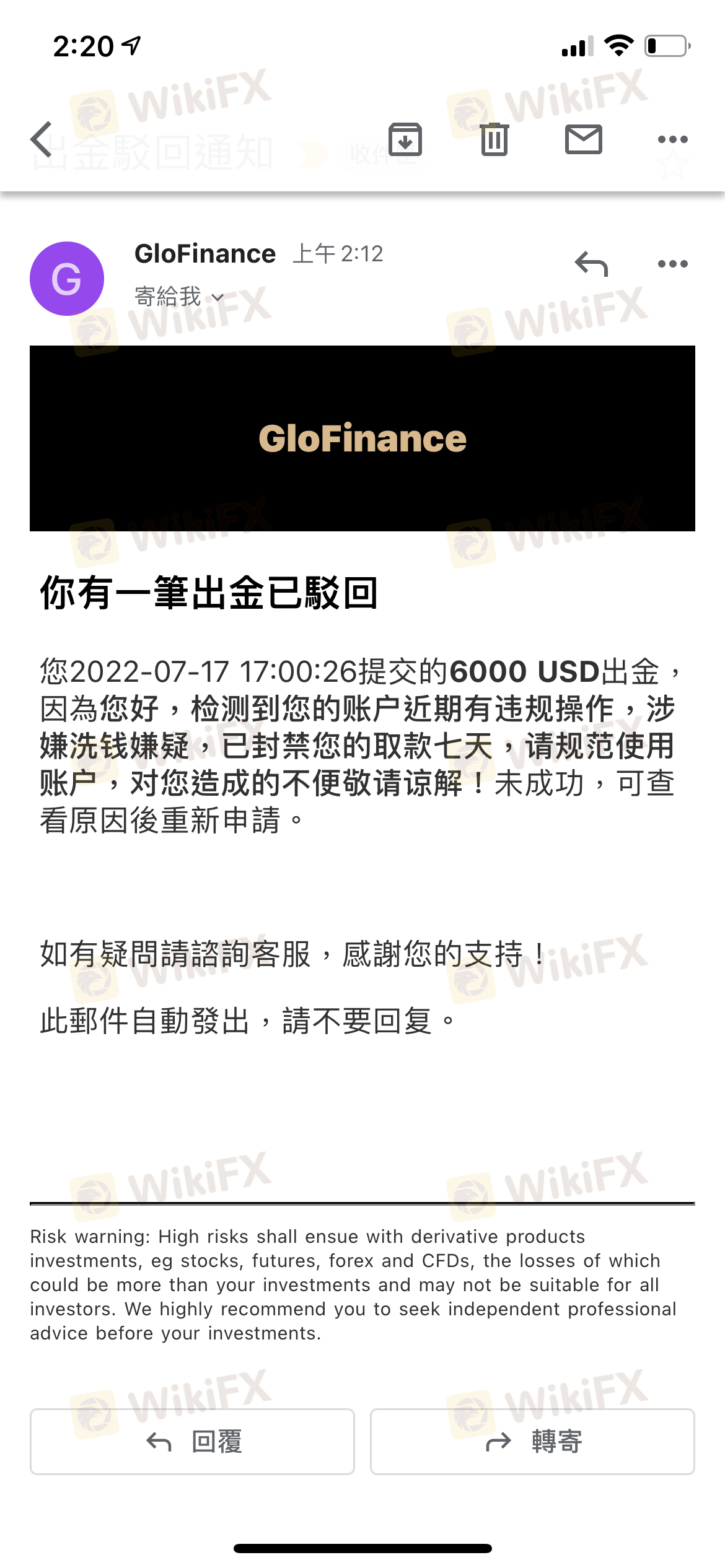This screenshot has height=1568, width=725.
Task: Tap the 轉寄 forward button
Action: pos(532,1442)
